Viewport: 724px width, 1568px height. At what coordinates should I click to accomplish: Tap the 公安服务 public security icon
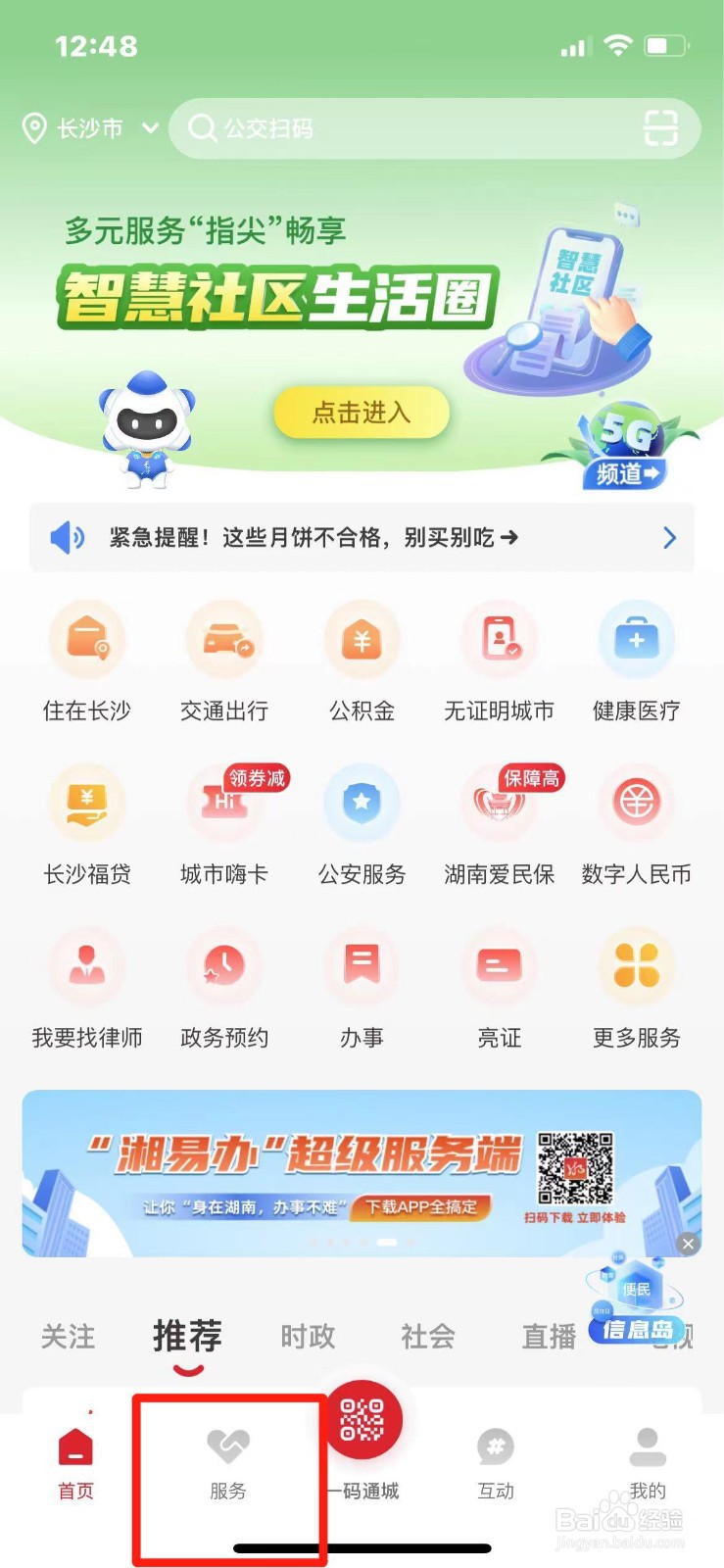pyautogui.click(x=362, y=823)
